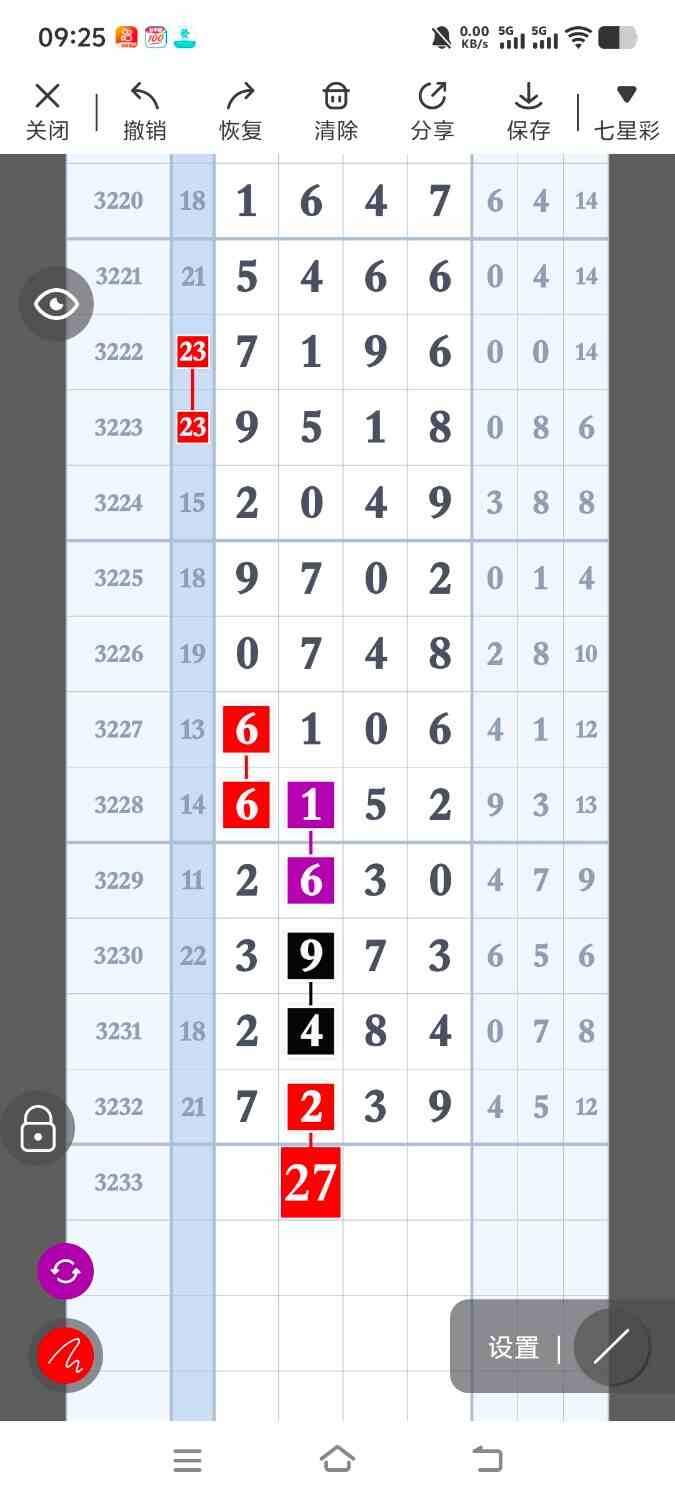Select the red freehand scribble tool
Viewport: 675px width, 1500px height.
click(65, 1355)
